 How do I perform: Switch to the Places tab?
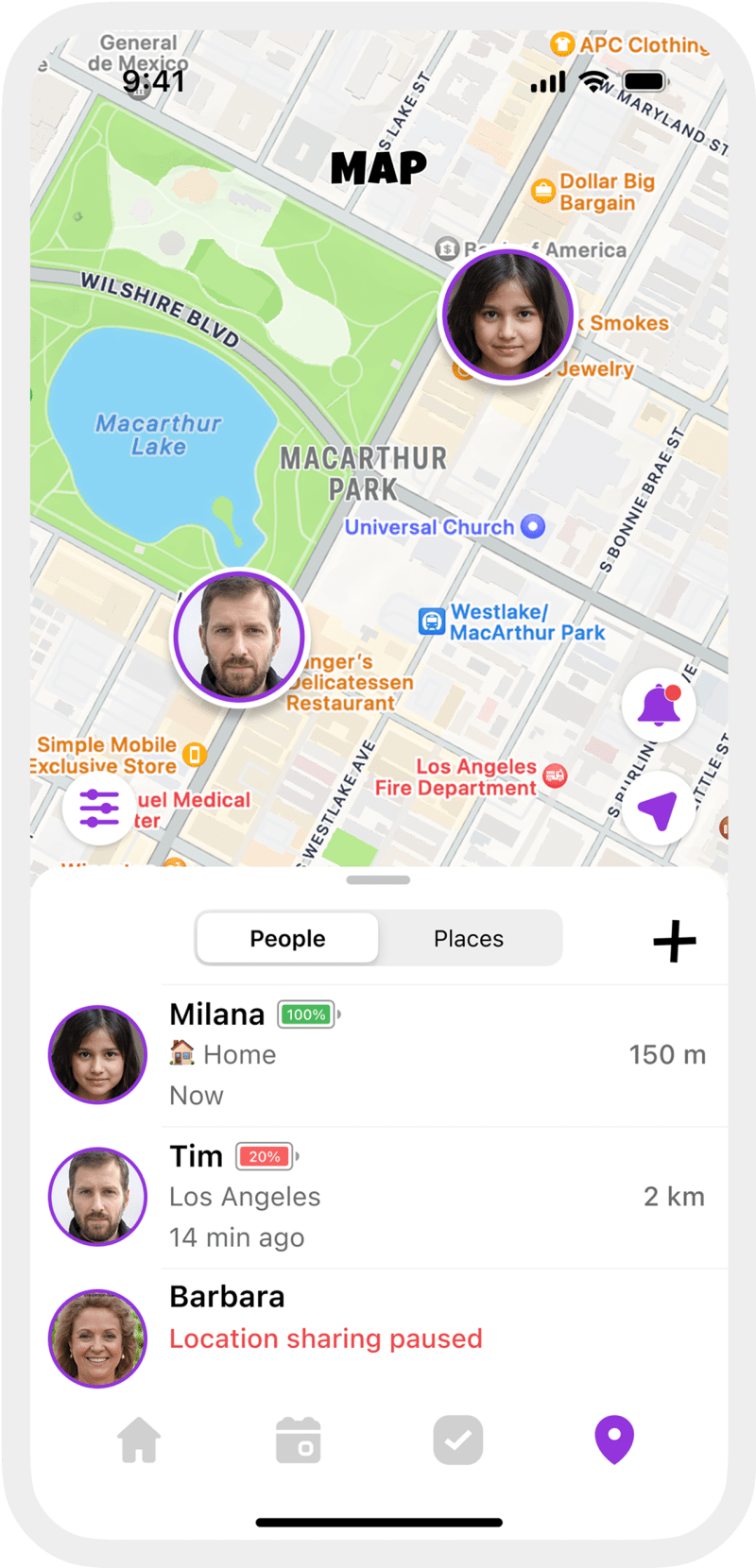[x=469, y=939]
